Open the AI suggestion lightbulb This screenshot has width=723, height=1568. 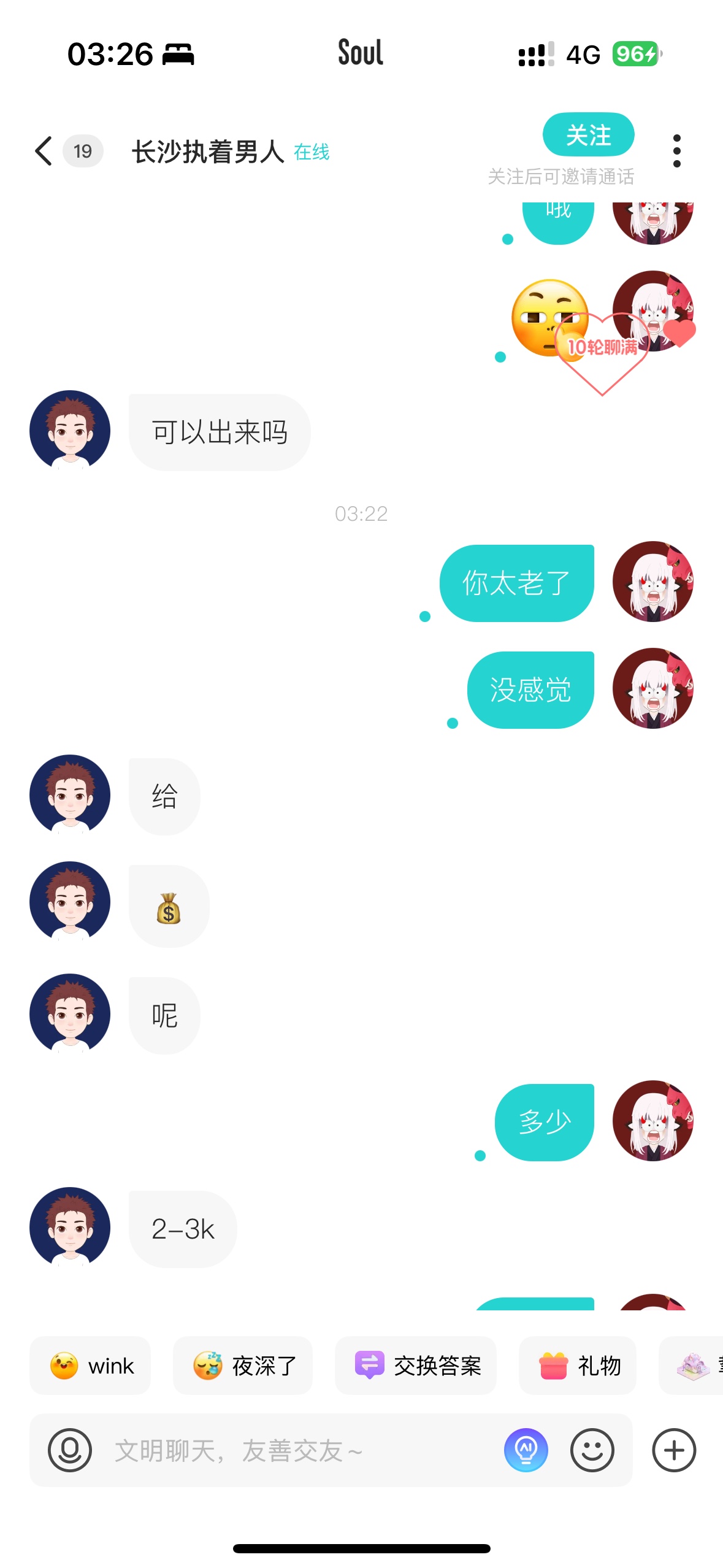(x=526, y=1450)
